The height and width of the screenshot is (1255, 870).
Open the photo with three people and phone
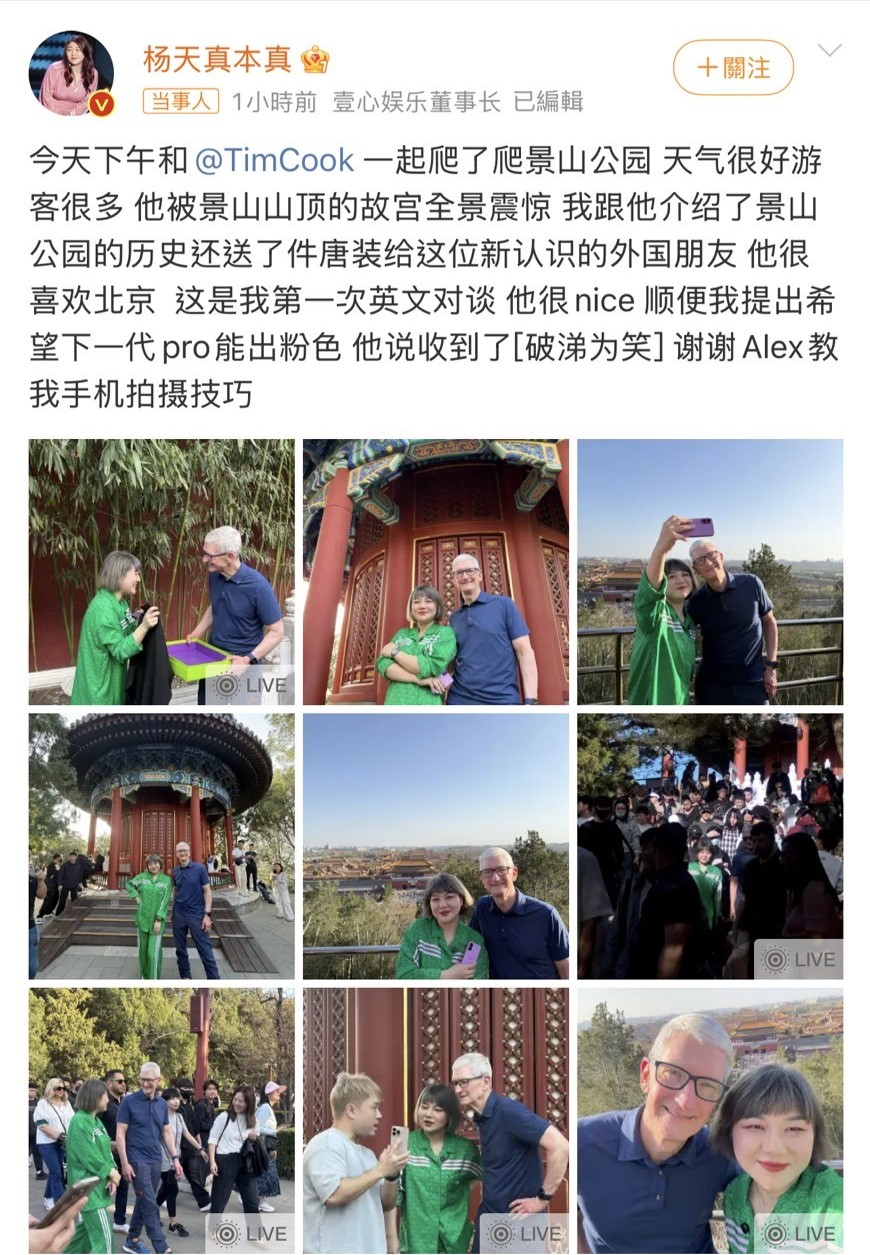click(x=436, y=1120)
